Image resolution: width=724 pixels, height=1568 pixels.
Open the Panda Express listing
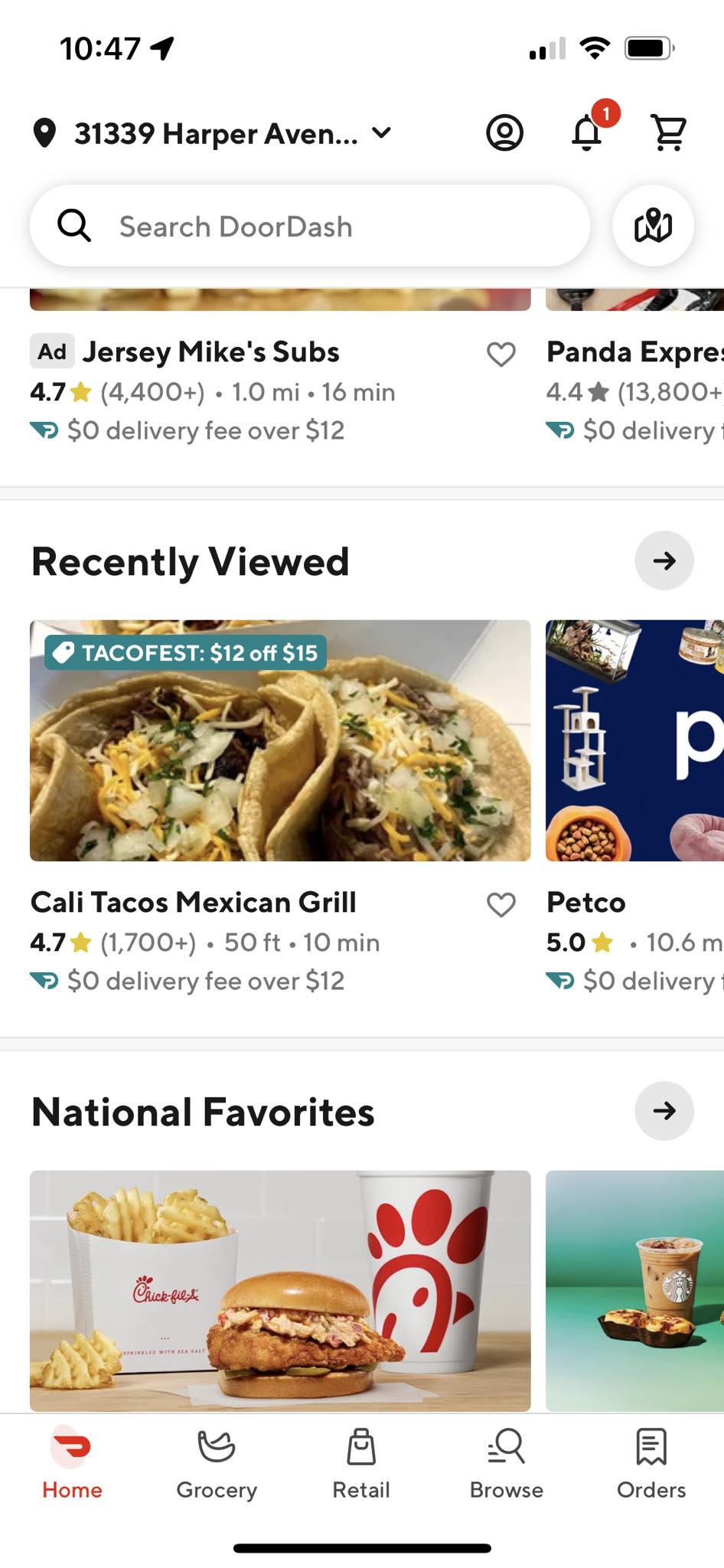(634, 352)
